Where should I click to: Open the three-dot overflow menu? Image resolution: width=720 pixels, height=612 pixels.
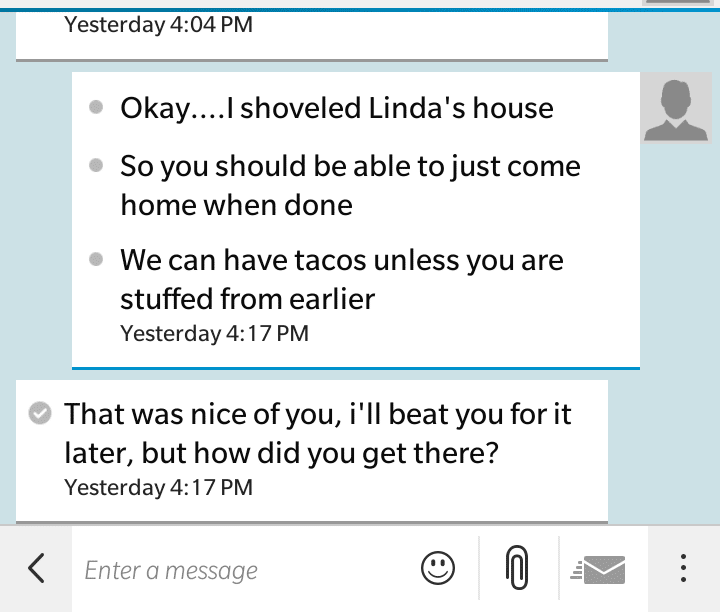[x=683, y=569]
